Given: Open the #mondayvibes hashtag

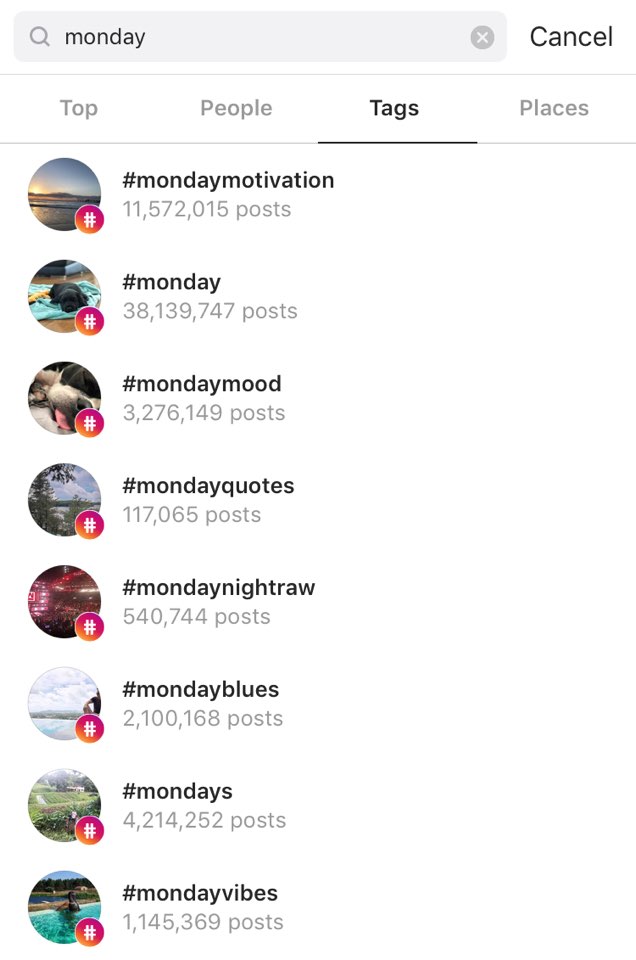Looking at the screenshot, I should 200,907.
